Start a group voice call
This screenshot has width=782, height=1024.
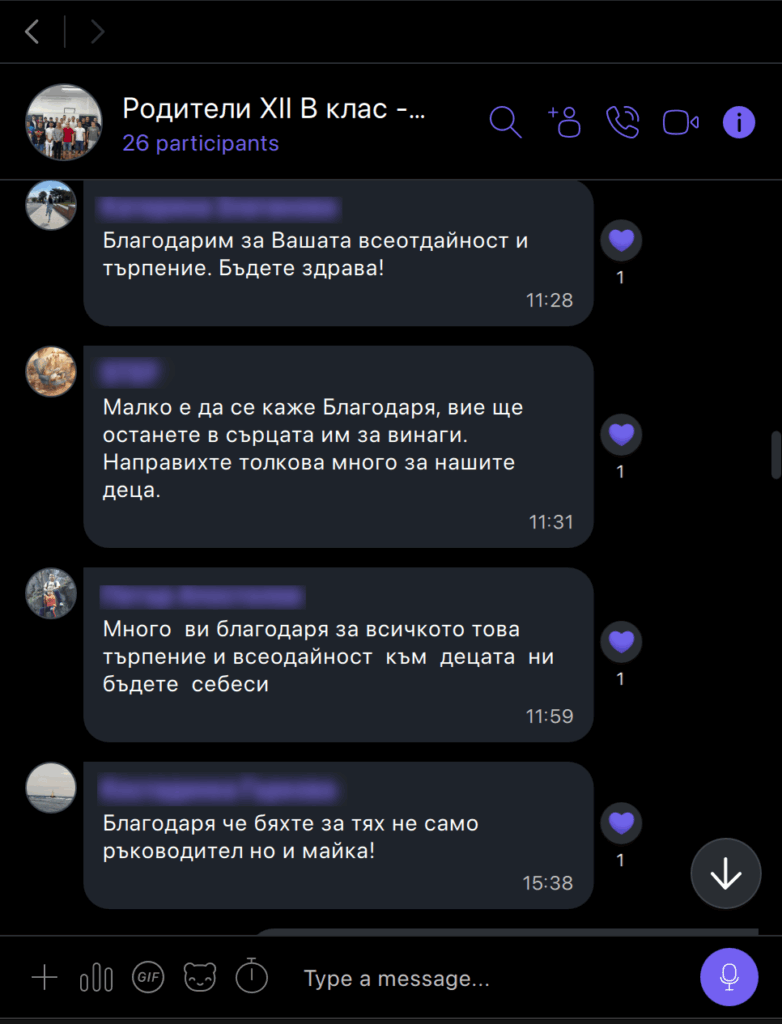tap(622, 122)
